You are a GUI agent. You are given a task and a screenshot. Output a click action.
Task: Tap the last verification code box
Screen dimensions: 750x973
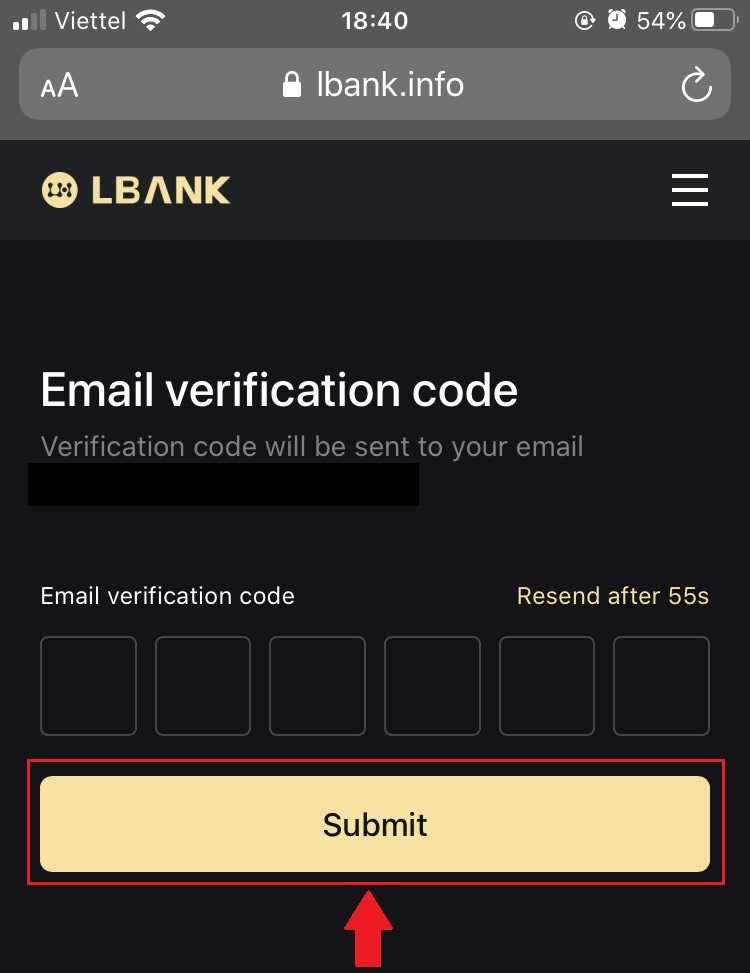pos(661,685)
